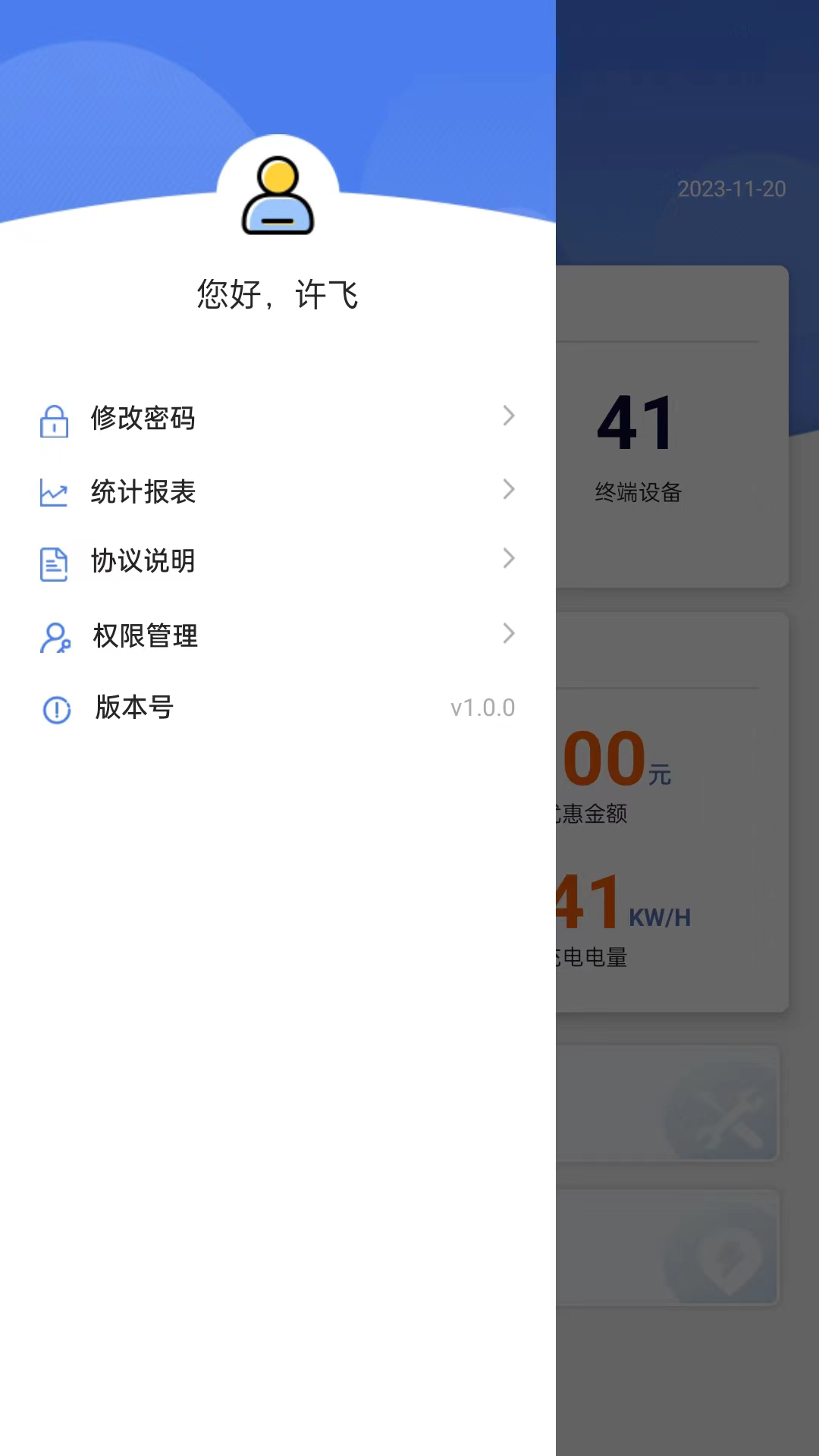This screenshot has width=819, height=1456.
Task: Expand 权限管理 using its chevron arrow
Action: 507,633
